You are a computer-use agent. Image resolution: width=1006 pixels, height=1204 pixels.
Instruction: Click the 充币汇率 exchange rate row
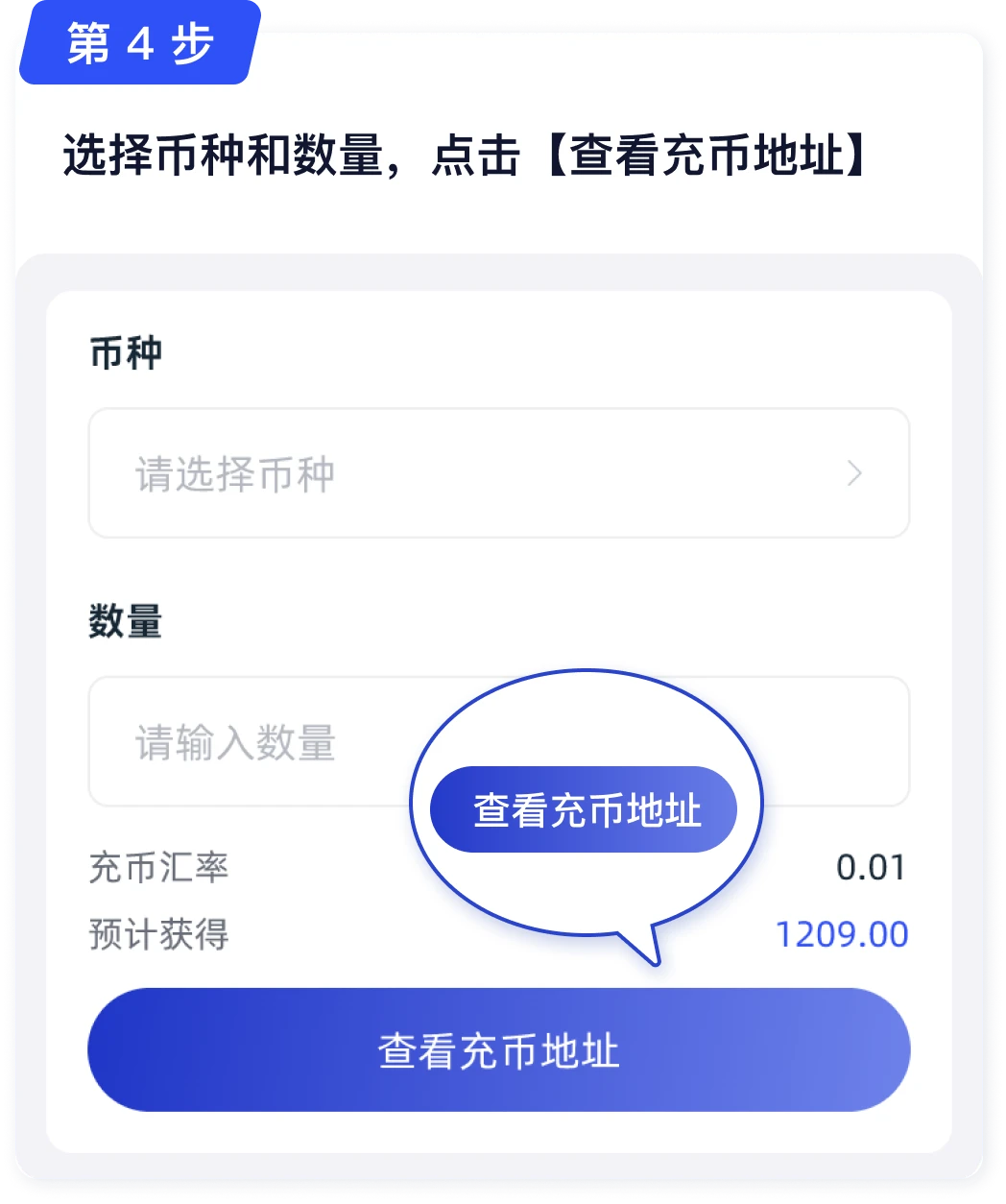click(x=158, y=867)
